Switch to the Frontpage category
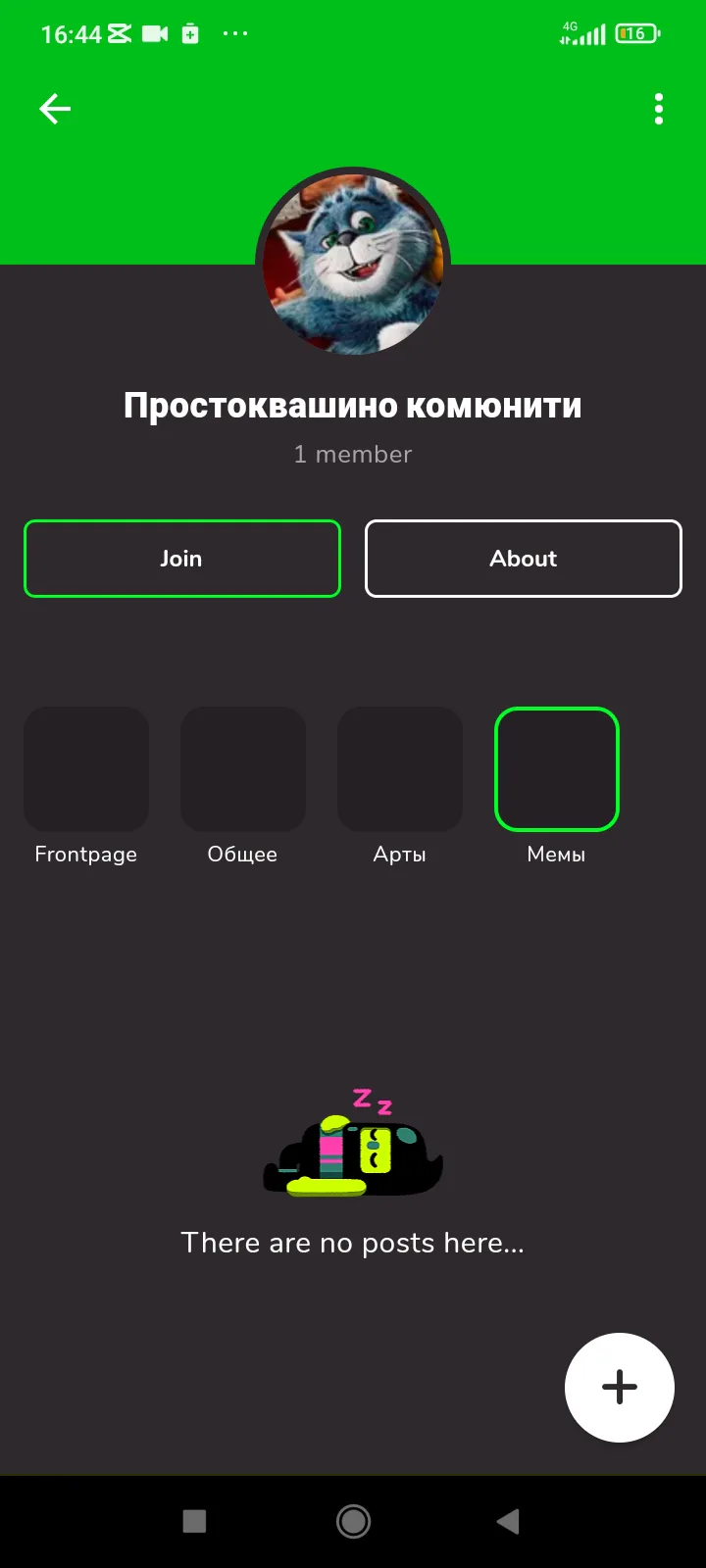This screenshot has height=1568, width=706. pyautogui.click(x=86, y=770)
